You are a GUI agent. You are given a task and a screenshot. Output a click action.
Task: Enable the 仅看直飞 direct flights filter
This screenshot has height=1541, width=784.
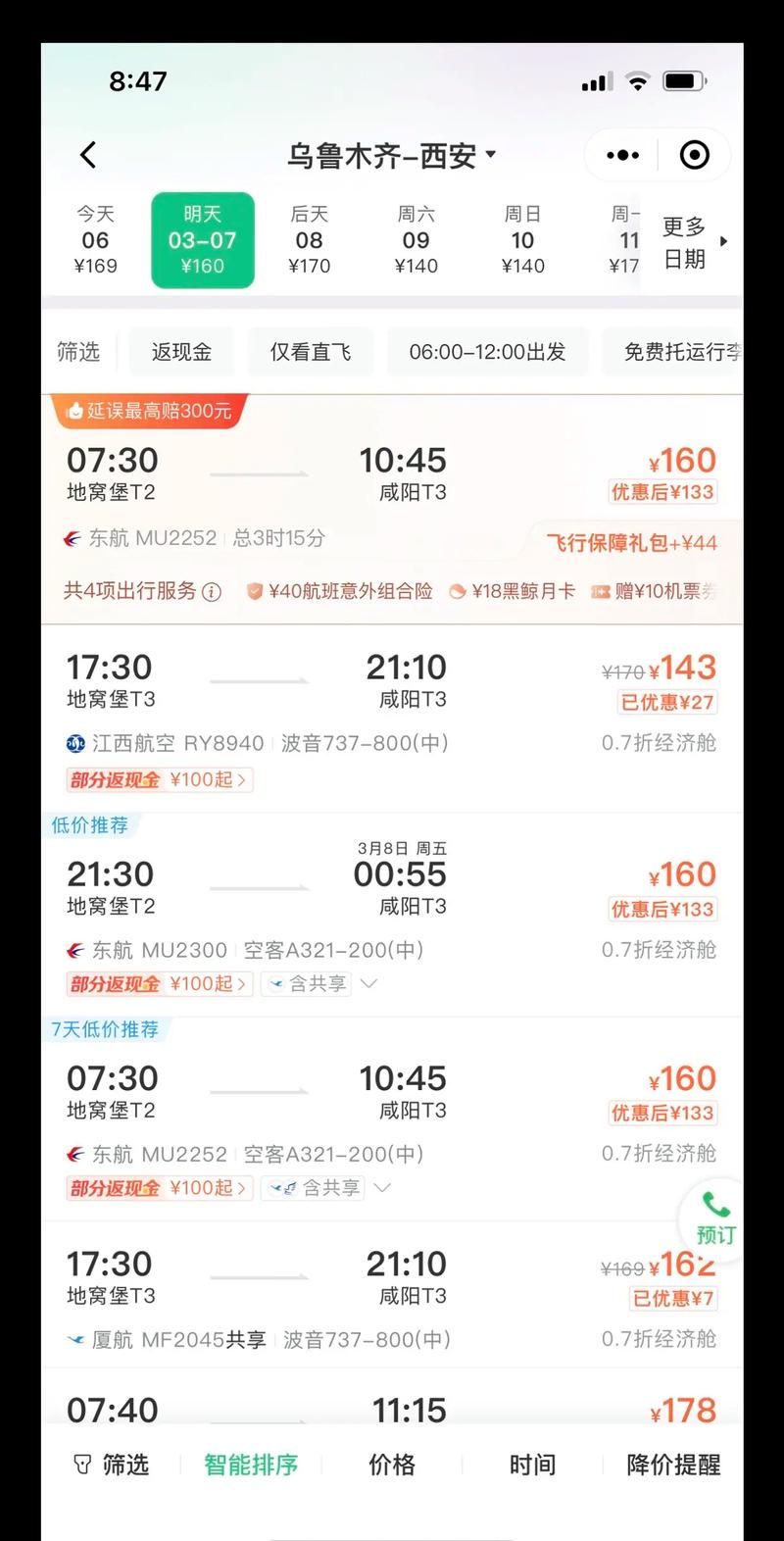coord(311,351)
